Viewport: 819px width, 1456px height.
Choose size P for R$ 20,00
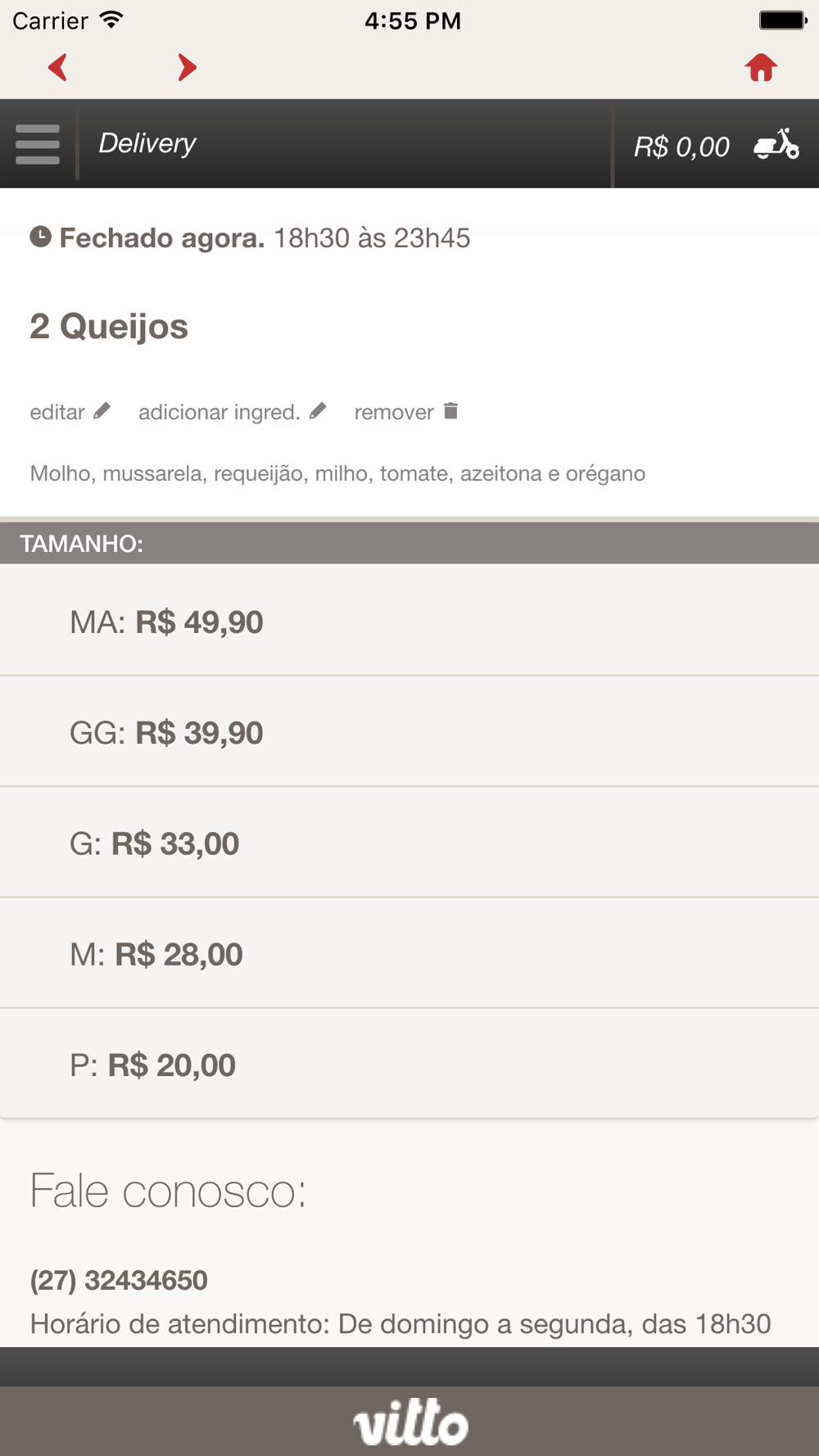(x=409, y=1064)
